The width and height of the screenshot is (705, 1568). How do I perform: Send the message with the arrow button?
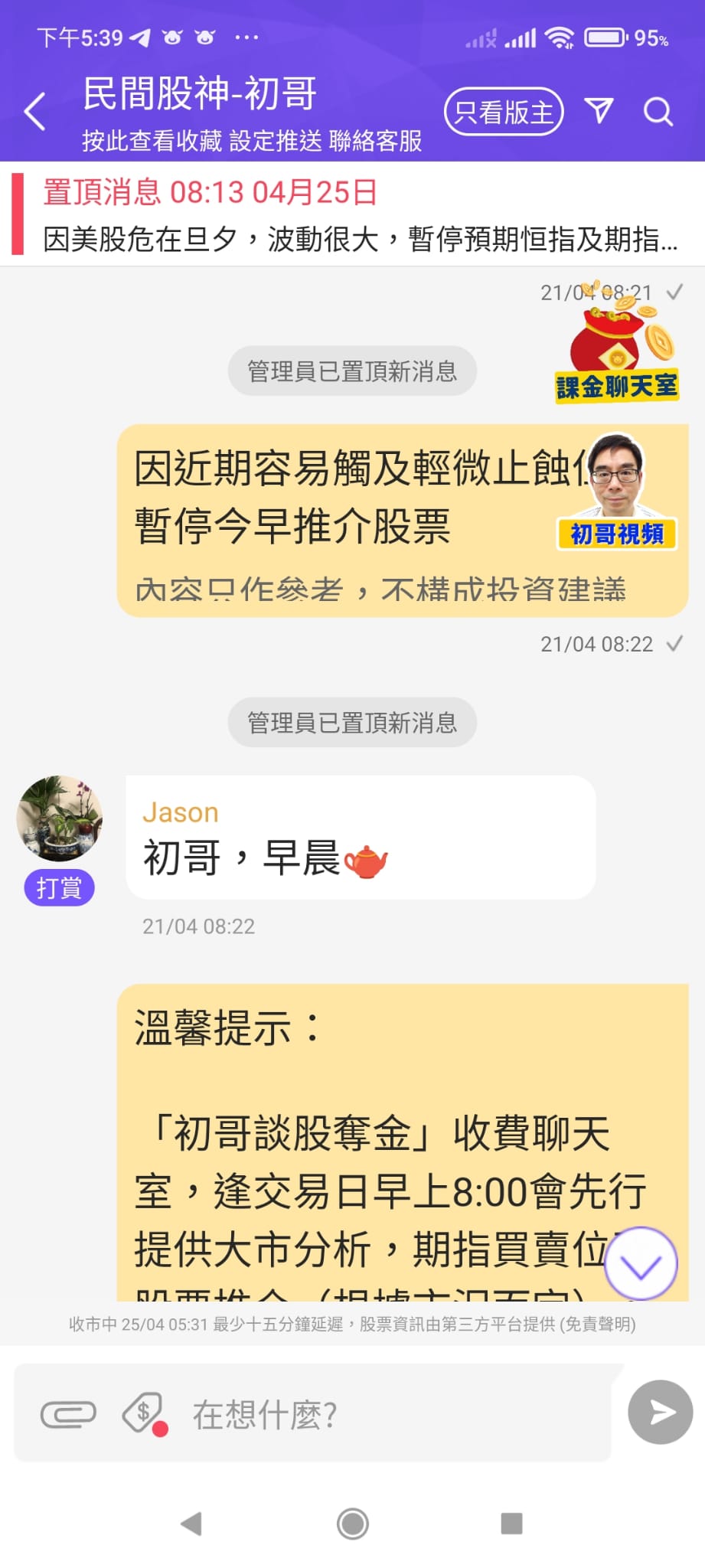(x=661, y=1413)
